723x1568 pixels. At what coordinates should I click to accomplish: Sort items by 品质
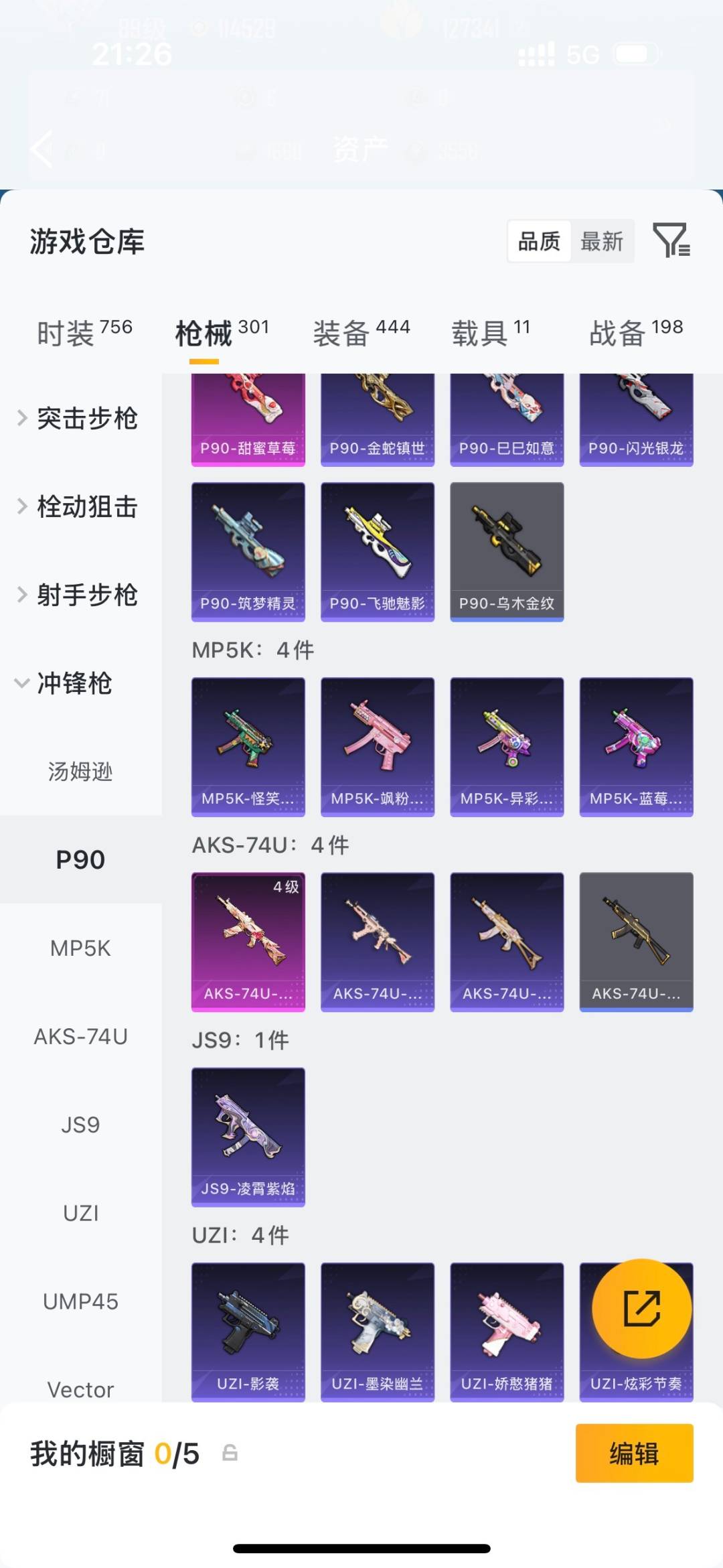540,241
